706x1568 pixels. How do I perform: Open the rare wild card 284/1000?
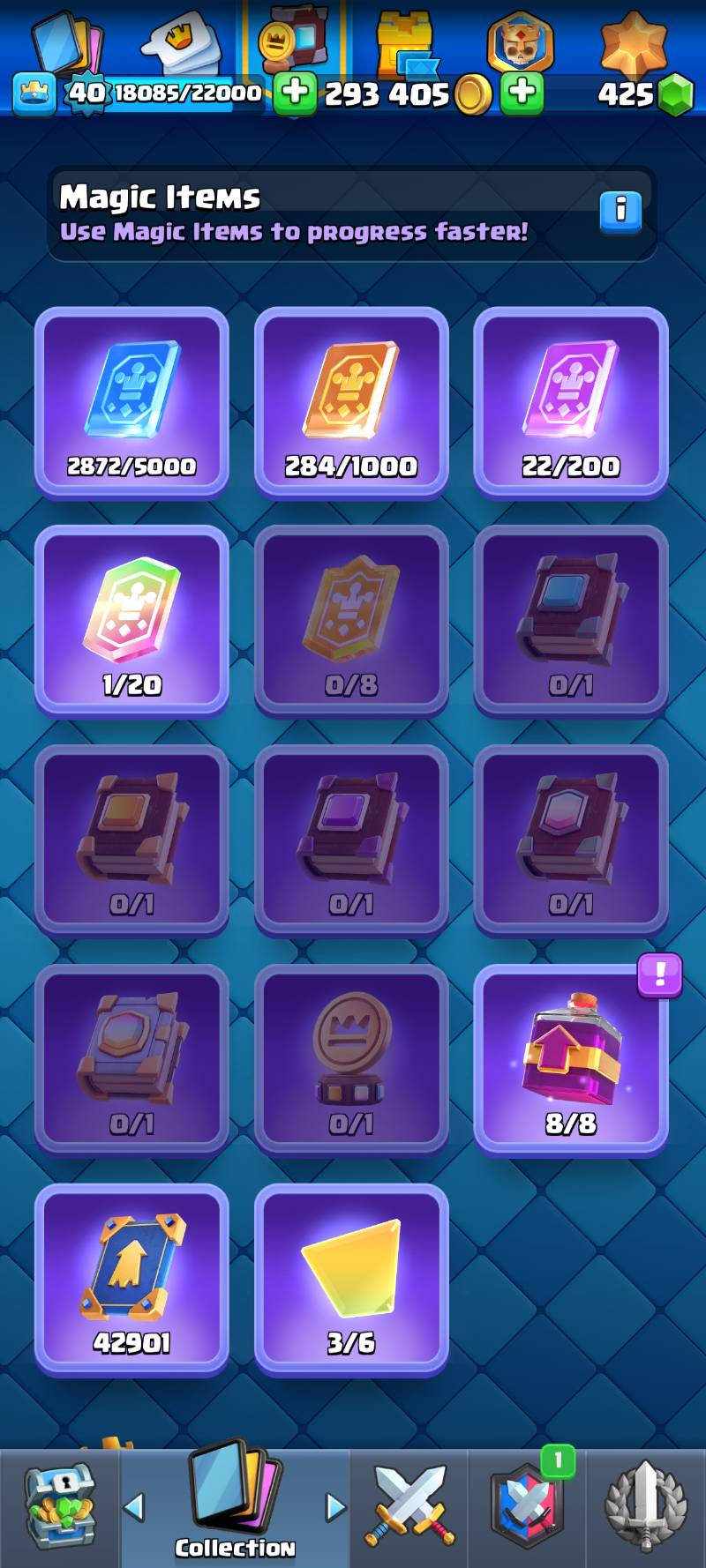click(351, 403)
